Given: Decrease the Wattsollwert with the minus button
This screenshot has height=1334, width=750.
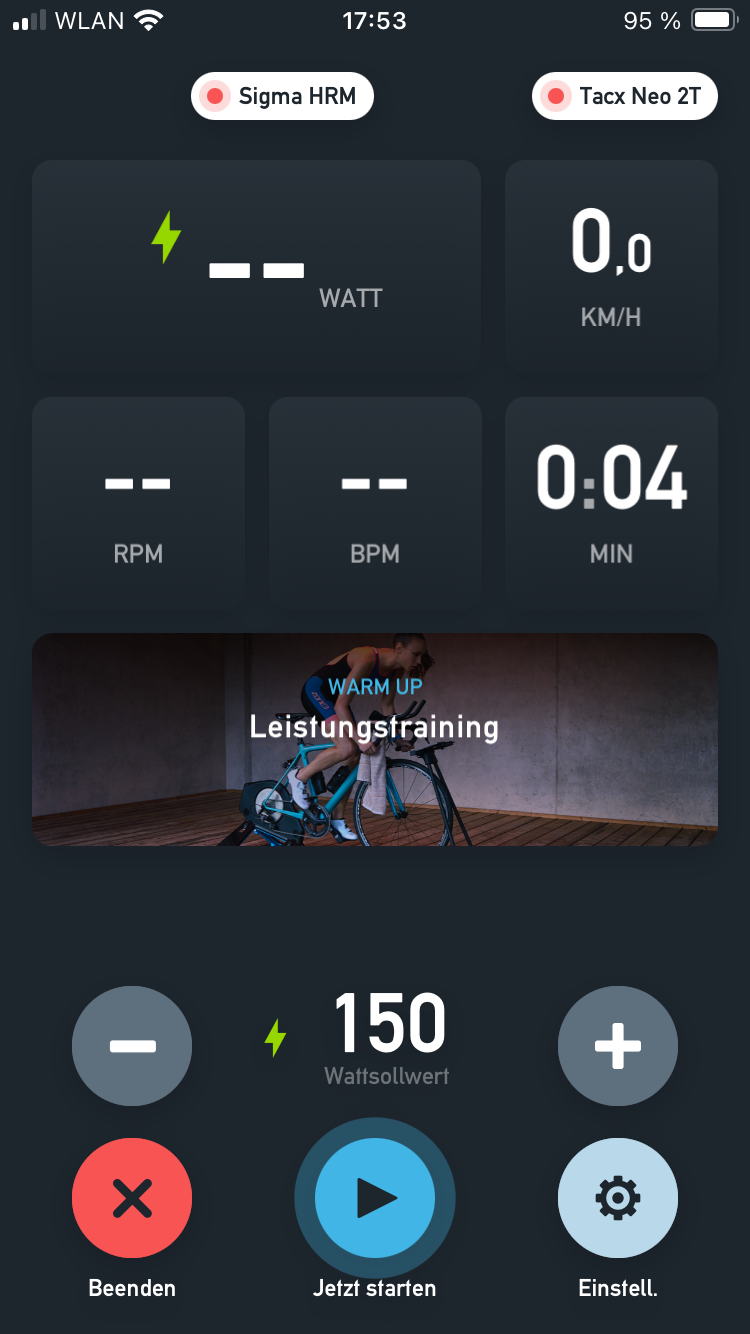Looking at the screenshot, I should coord(132,1046).
